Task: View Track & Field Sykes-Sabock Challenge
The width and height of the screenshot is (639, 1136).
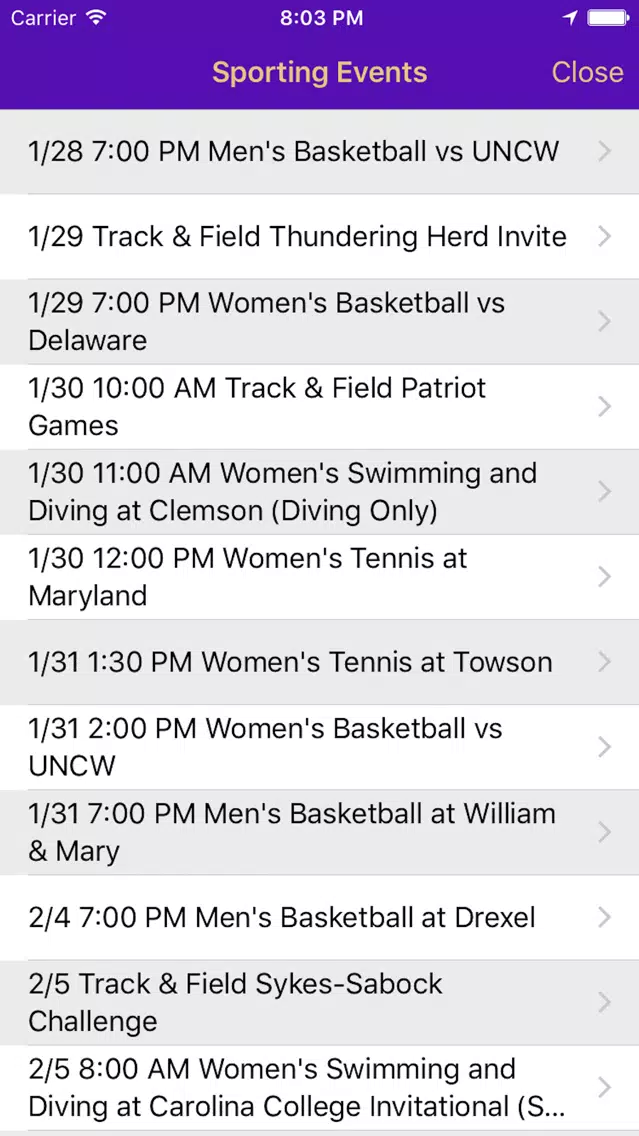Action: [320, 1003]
